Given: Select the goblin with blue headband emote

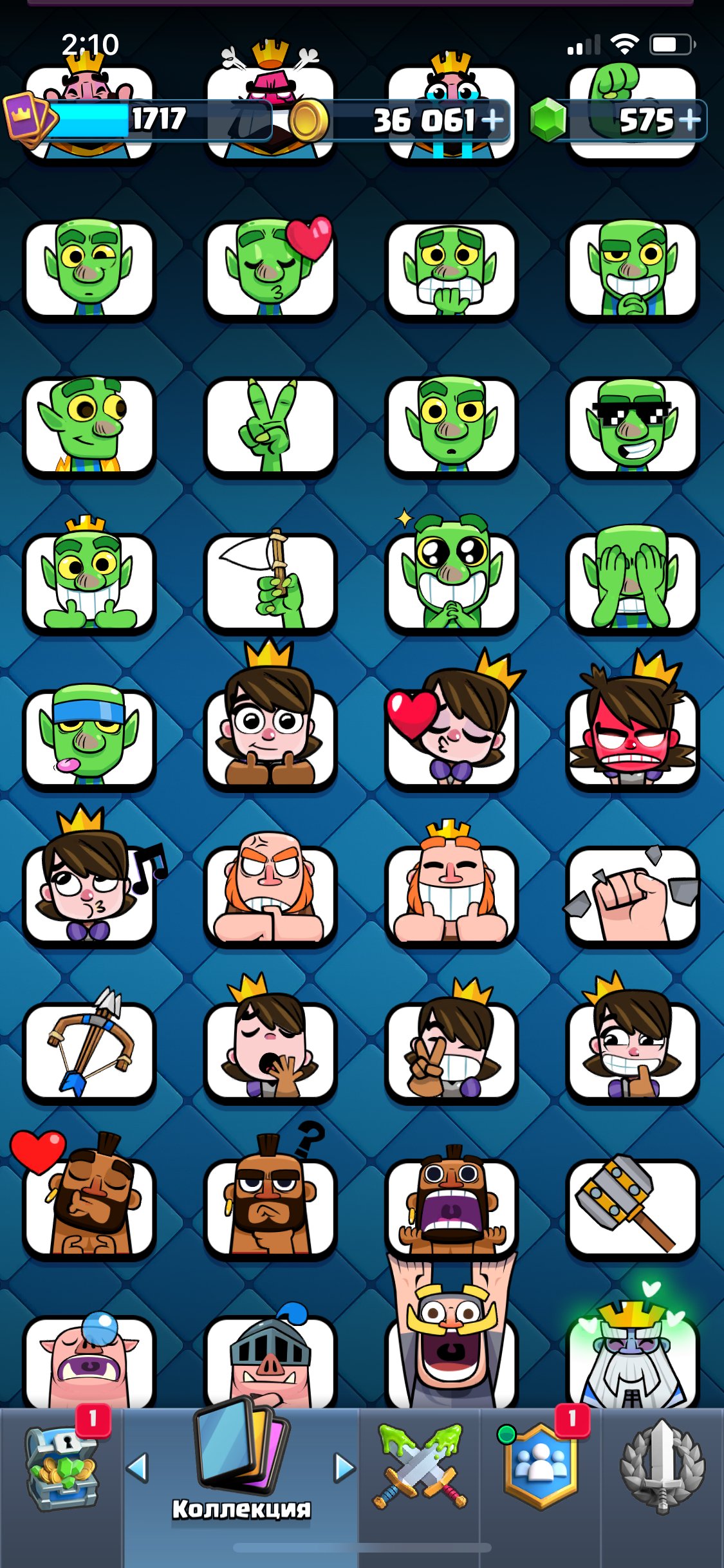Looking at the screenshot, I should [89, 736].
